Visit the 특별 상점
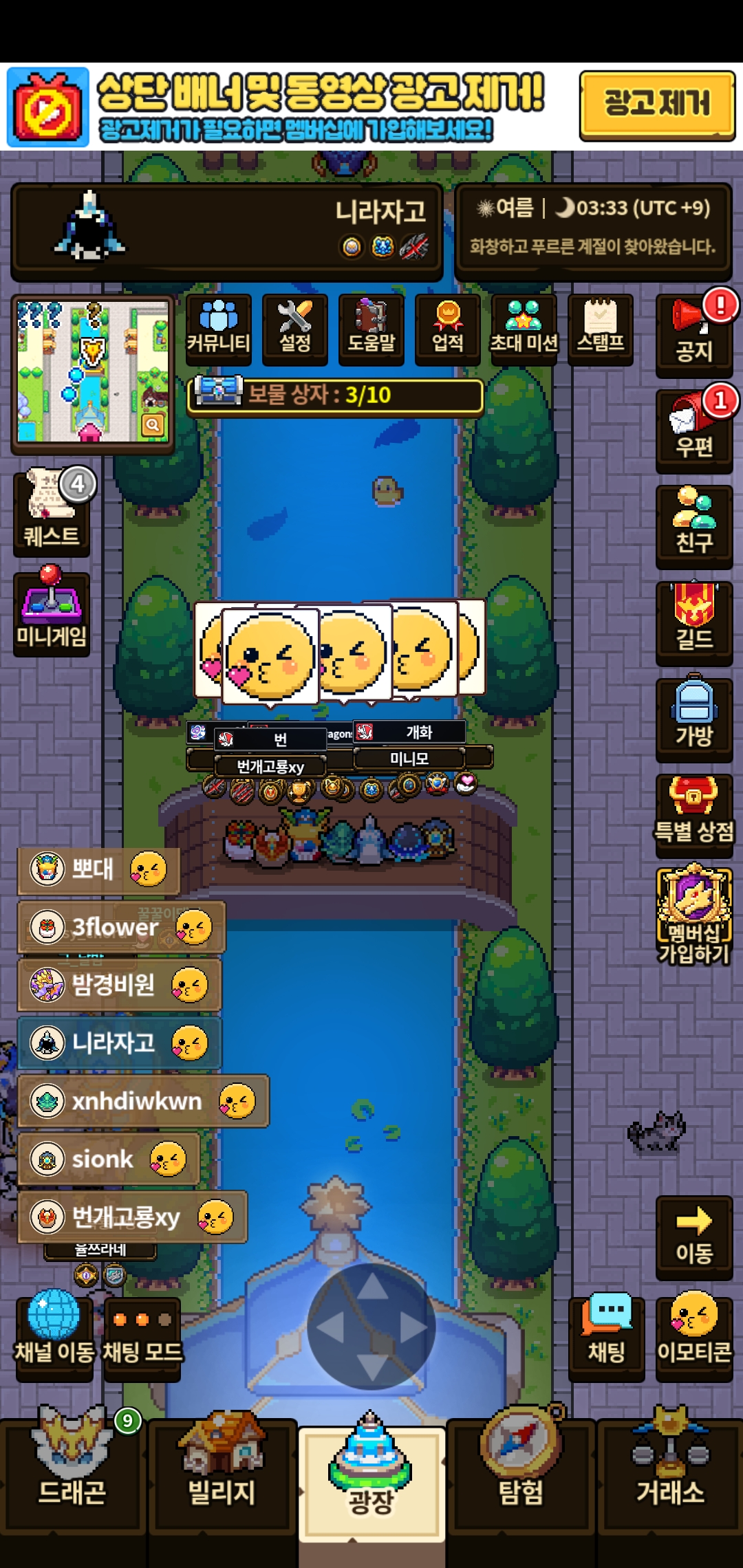Screen dimensions: 743x1568 (x=694, y=816)
